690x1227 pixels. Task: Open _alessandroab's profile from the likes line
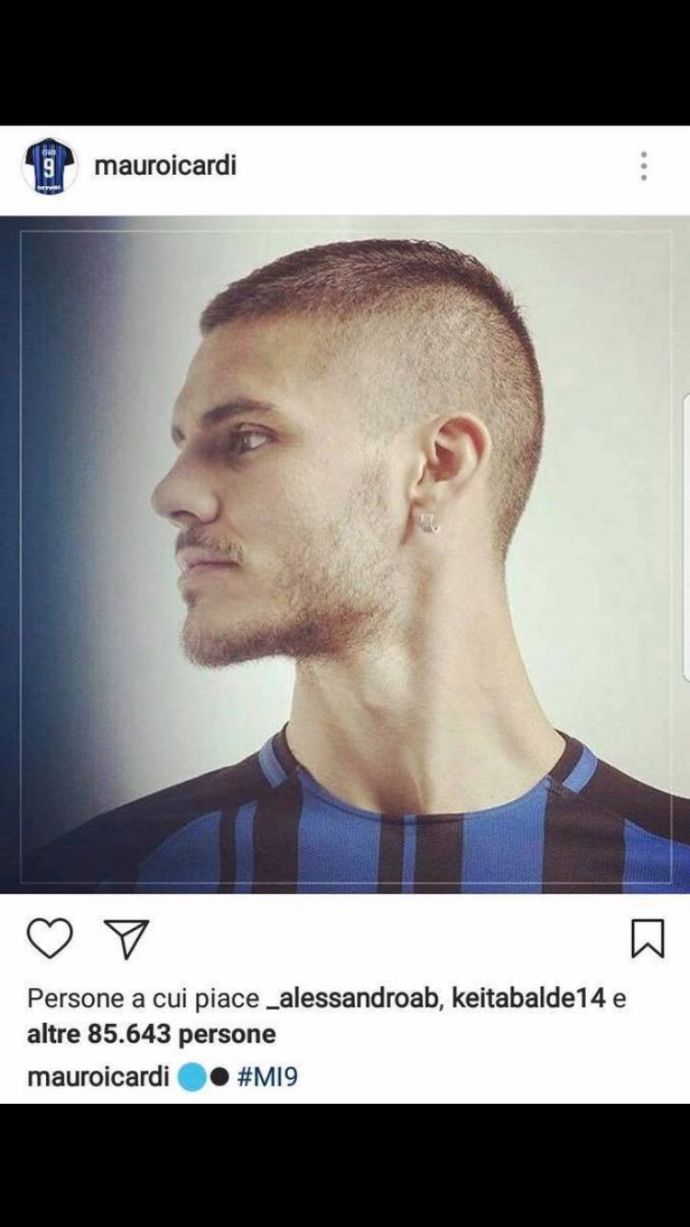click(x=353, y=998)
